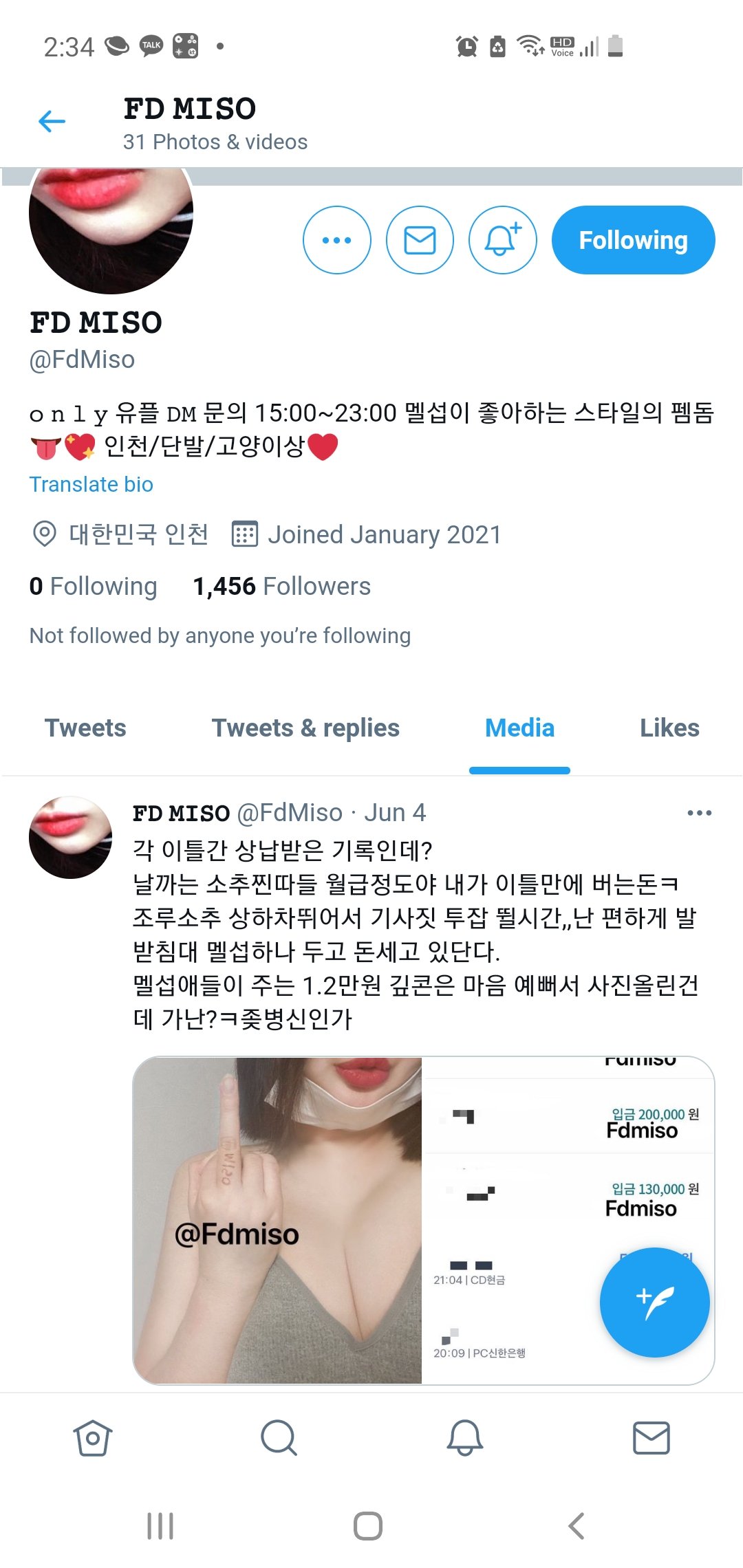Viewport: 743px width, 1568px height.
Task: Open the profile's more options menu
Action: [336, 240]
